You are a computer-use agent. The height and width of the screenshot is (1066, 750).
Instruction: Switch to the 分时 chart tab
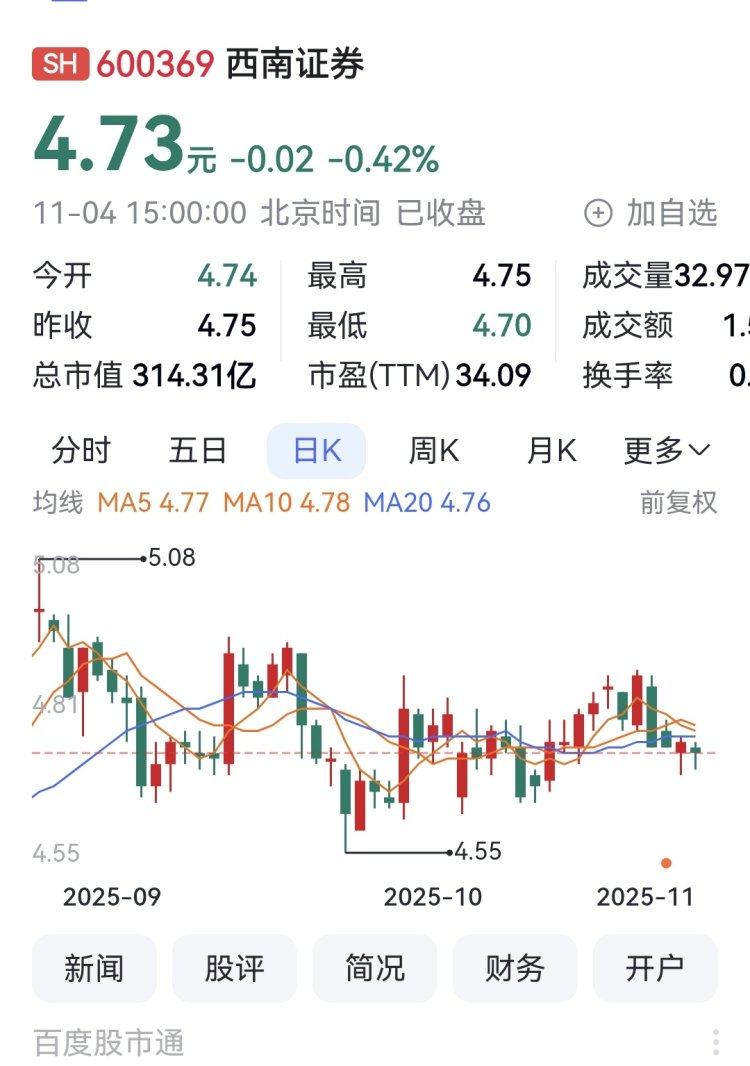coord(81,451)
